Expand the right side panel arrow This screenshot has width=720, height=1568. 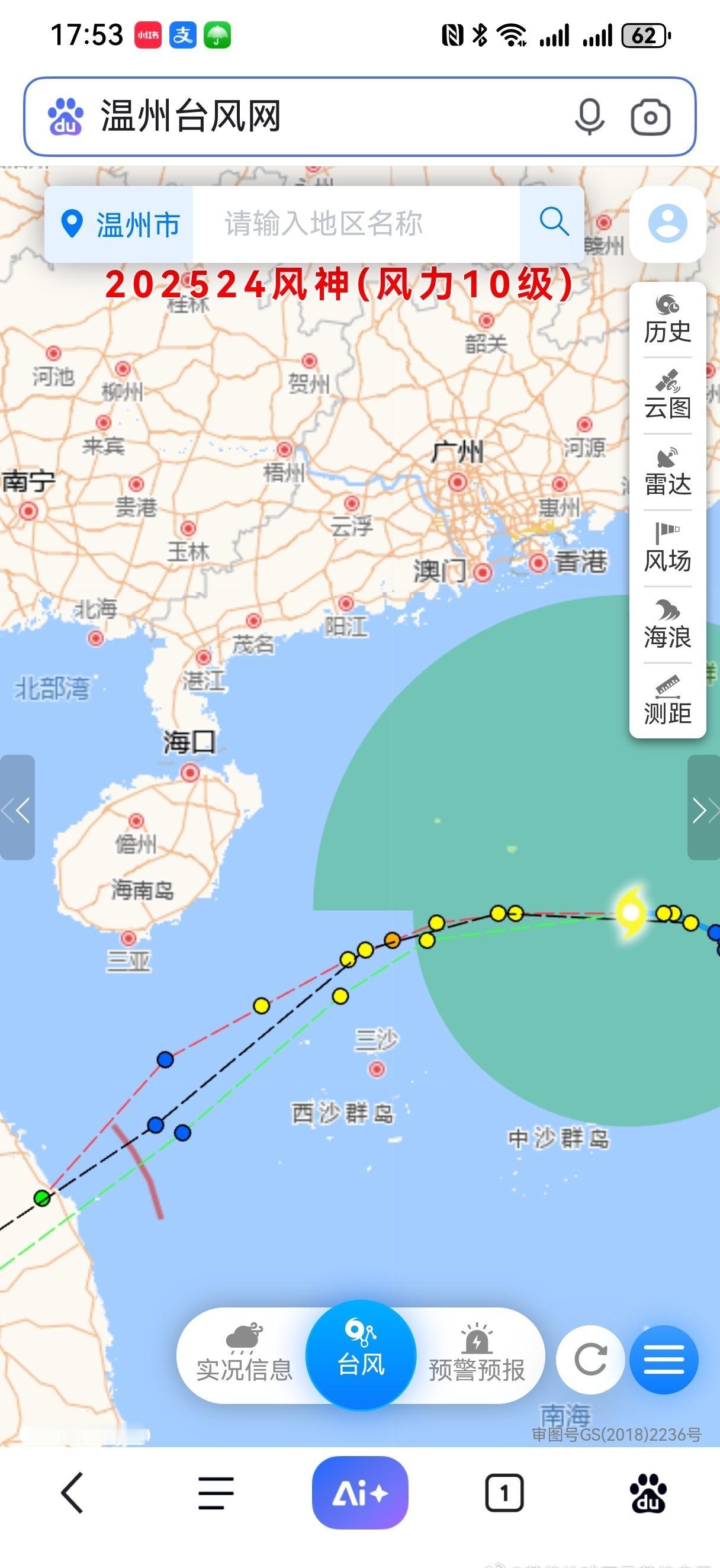coord(703,808)
